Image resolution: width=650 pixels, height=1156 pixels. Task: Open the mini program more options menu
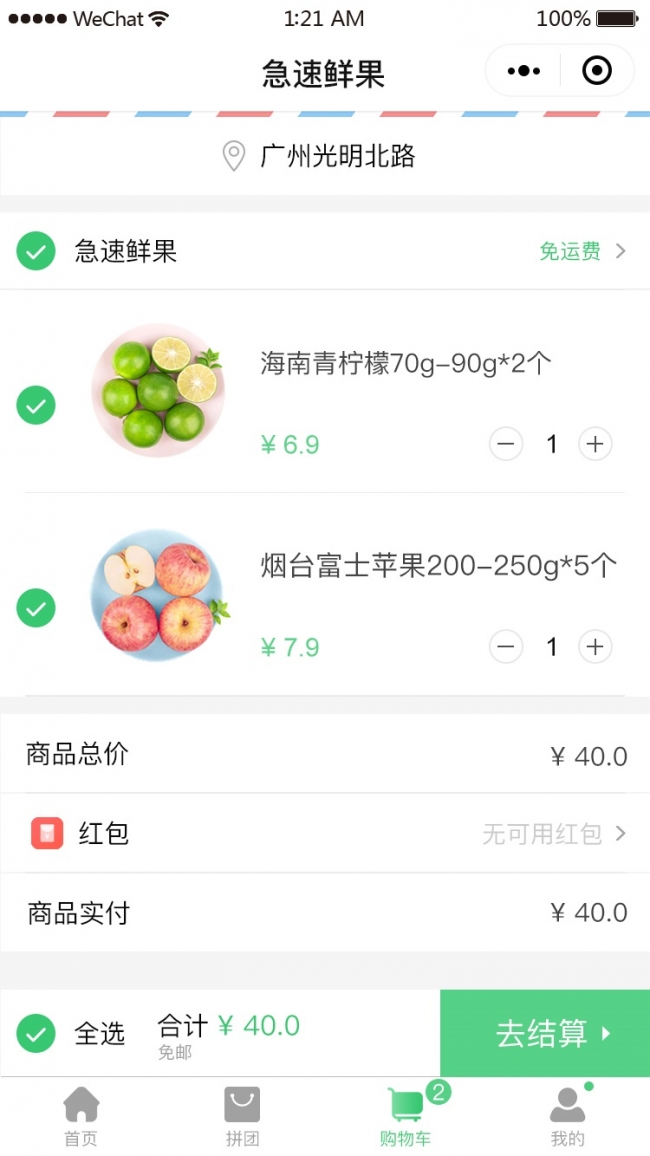pos(524,71)
